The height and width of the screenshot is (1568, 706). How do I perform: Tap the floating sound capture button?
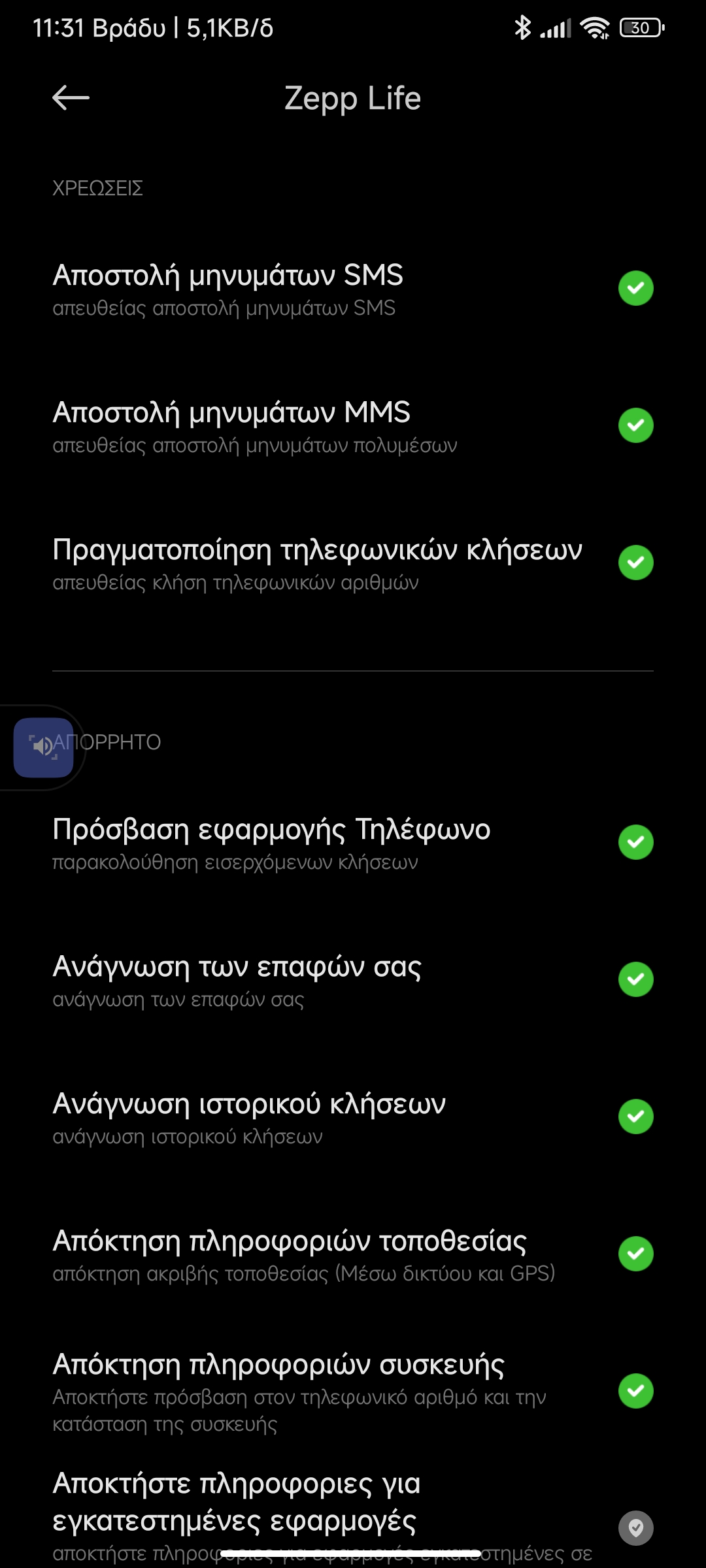43,747
